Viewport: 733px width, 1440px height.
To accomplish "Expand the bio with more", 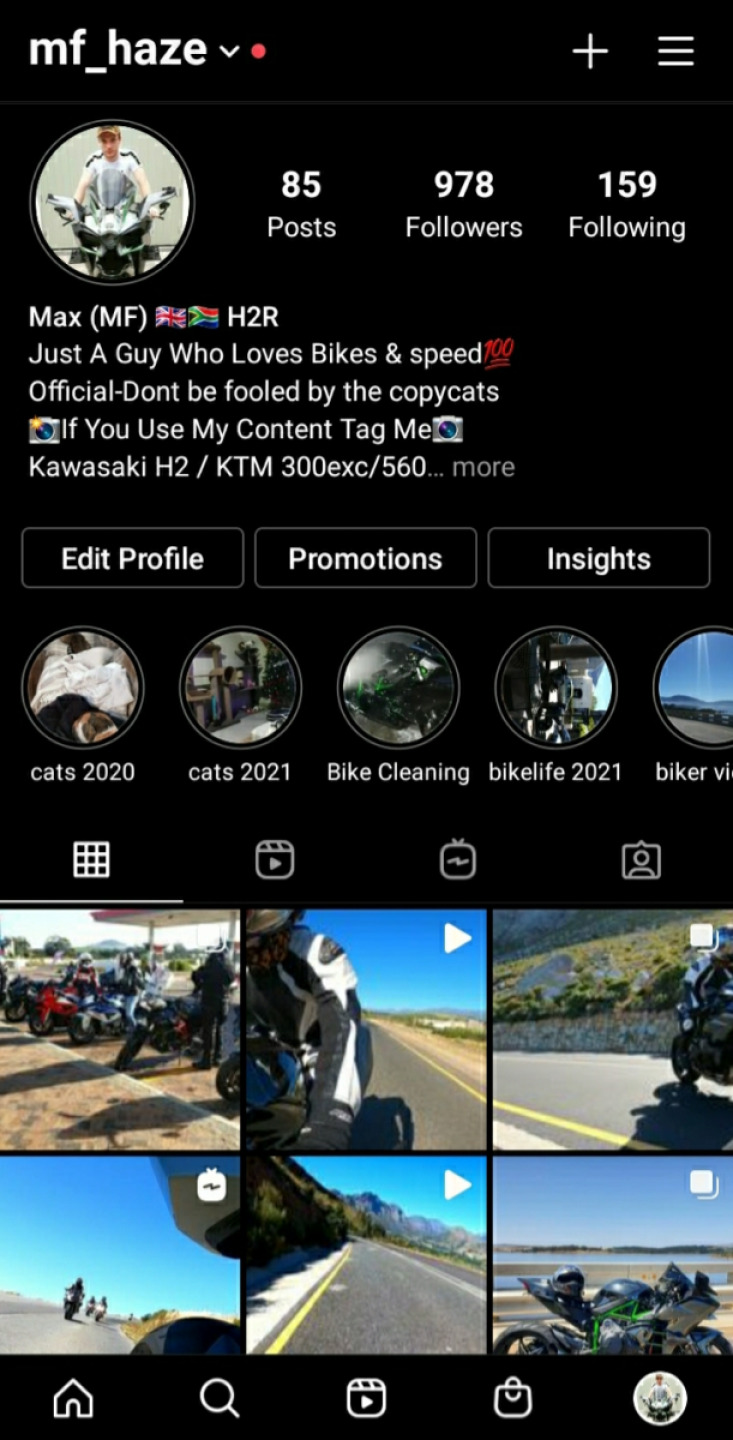I will 483,467.
